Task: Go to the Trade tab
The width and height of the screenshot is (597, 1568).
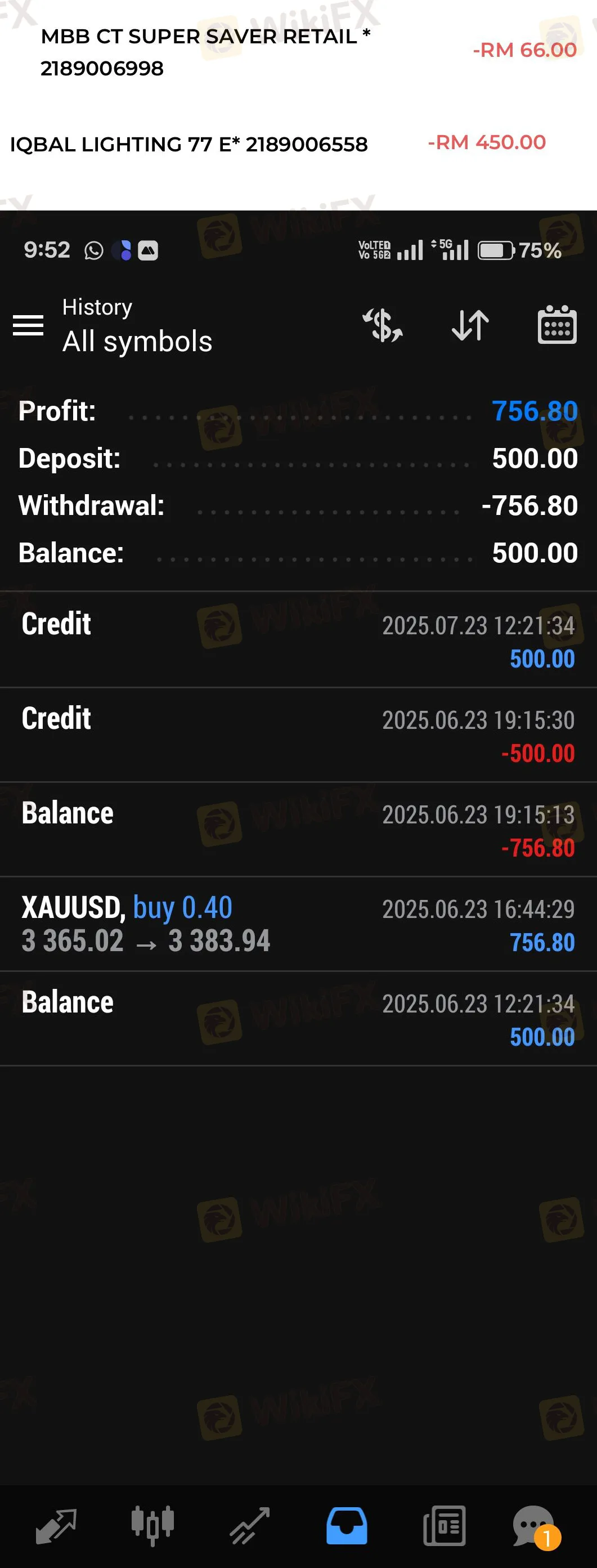Action: pos(249,1526)
